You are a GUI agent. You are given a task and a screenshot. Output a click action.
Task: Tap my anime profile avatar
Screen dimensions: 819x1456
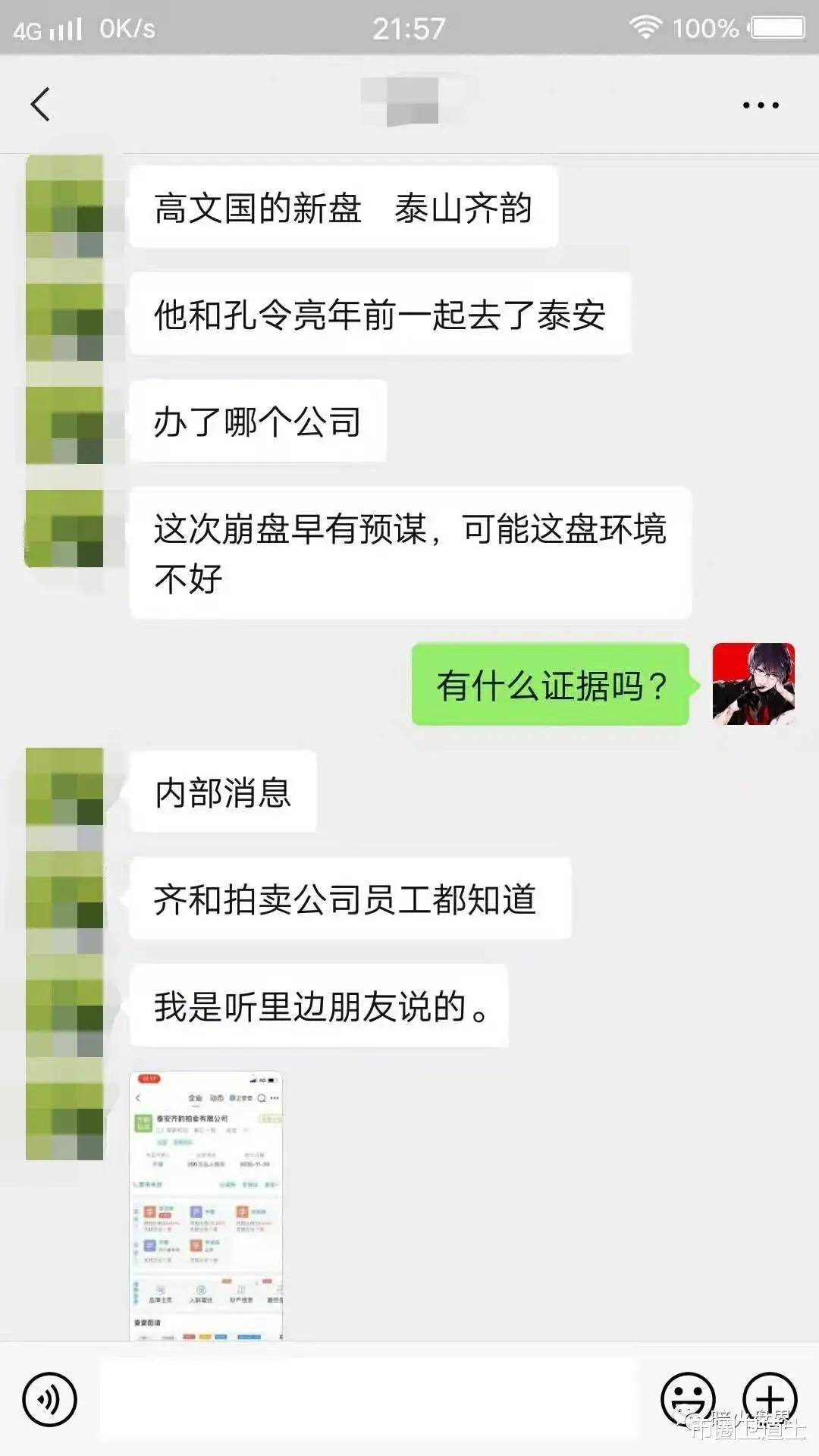point(753,684)
